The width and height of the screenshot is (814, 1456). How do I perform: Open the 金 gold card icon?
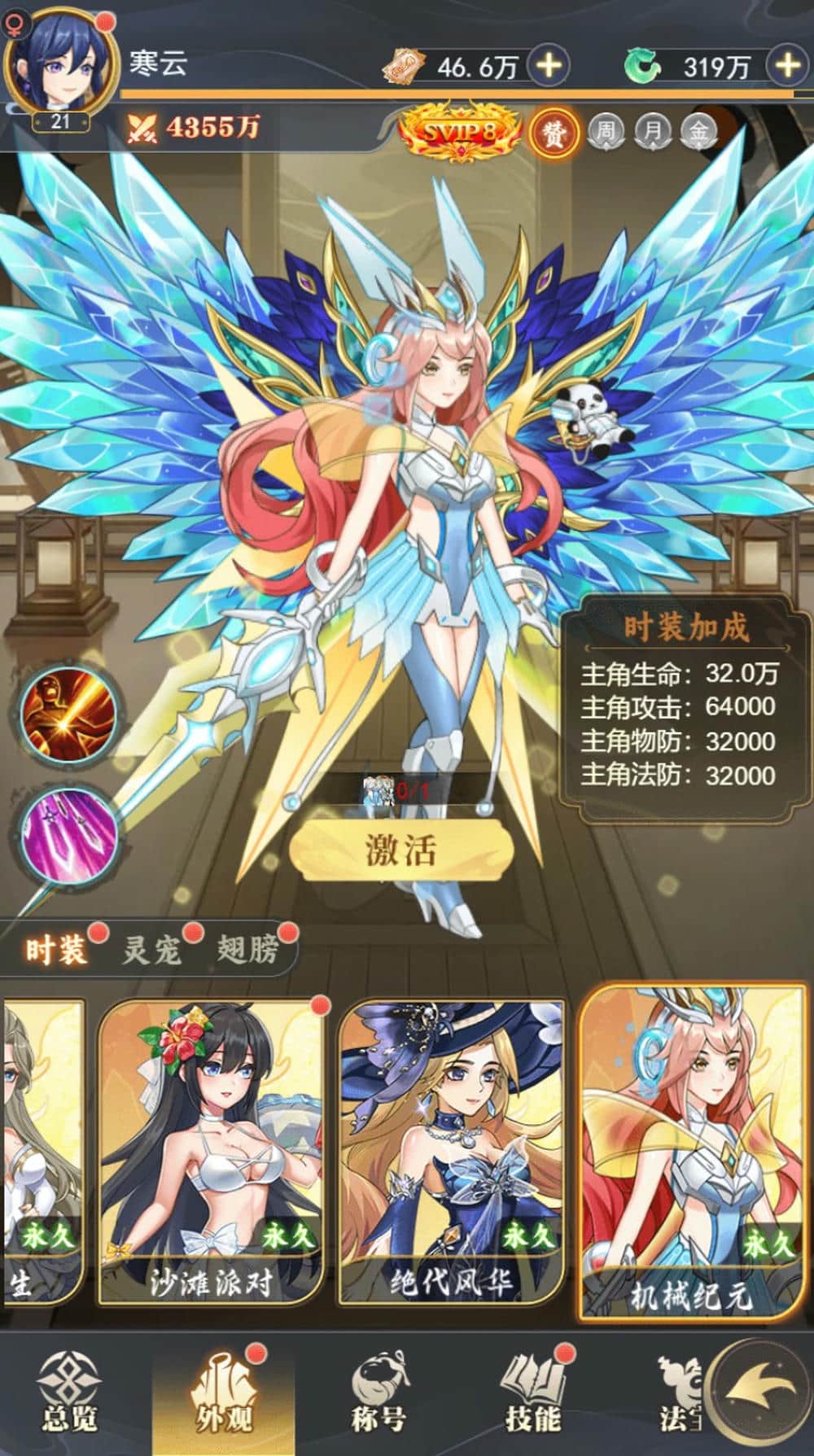(699, 130)
